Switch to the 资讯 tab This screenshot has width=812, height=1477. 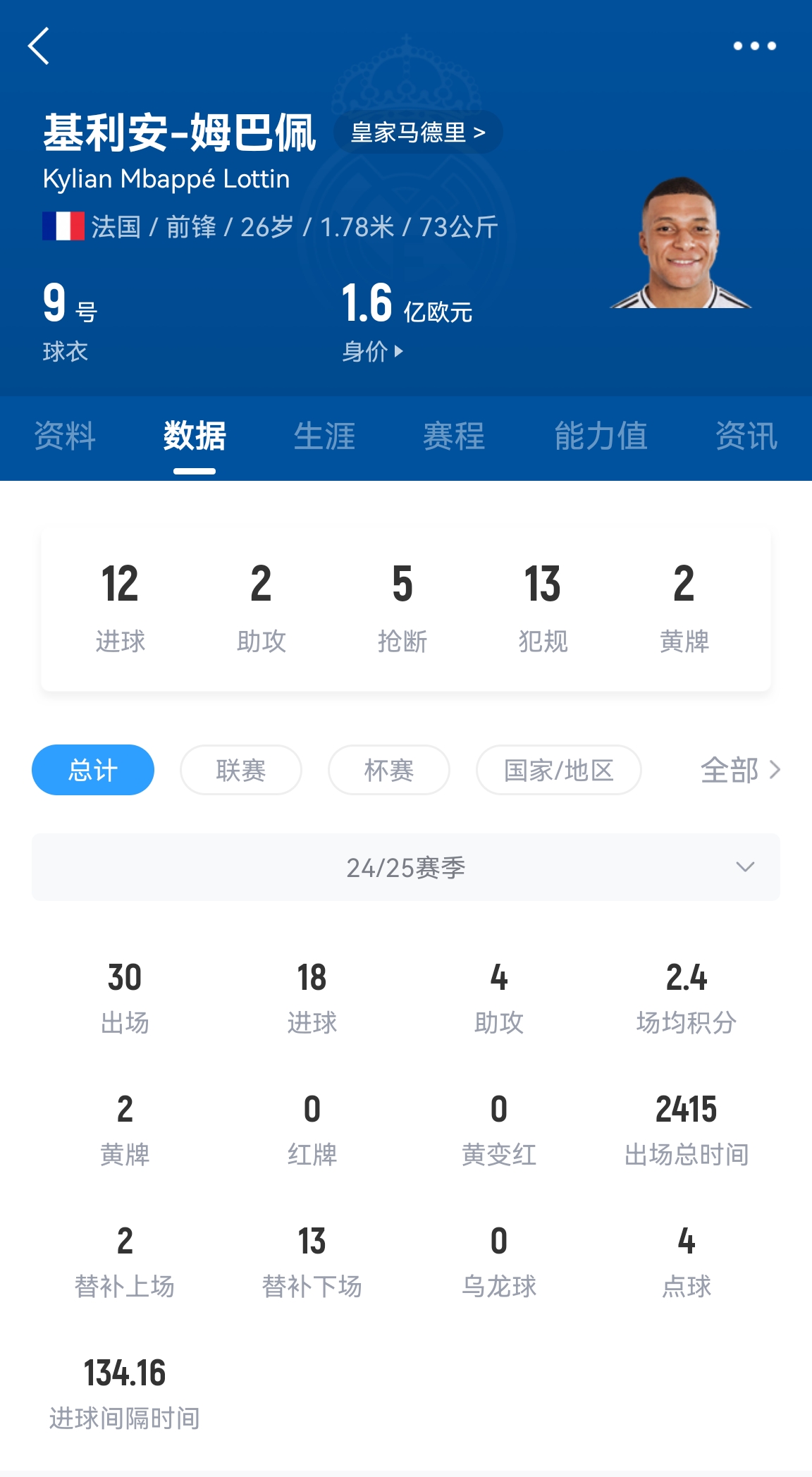pos(746,436)
